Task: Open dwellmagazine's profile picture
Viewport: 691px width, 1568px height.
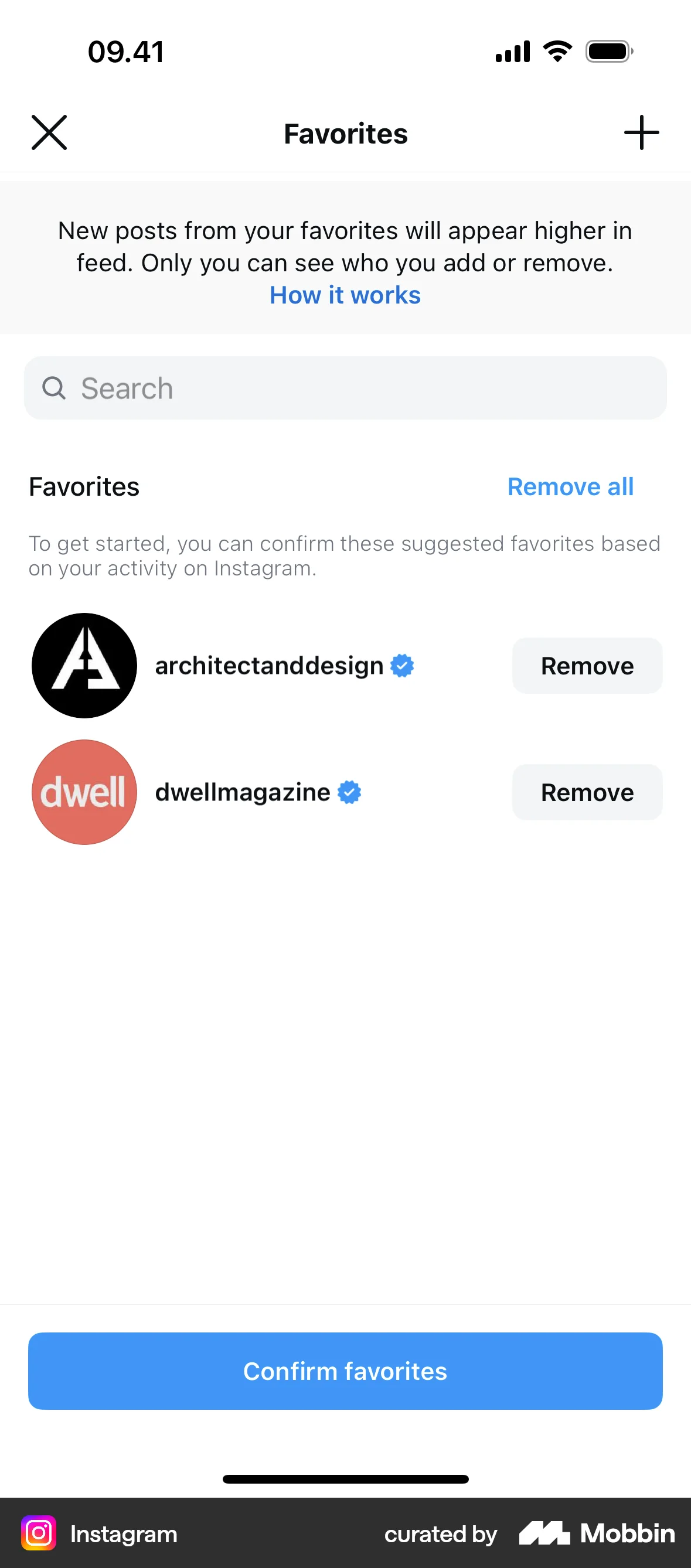Action: [x=84, y=792]
